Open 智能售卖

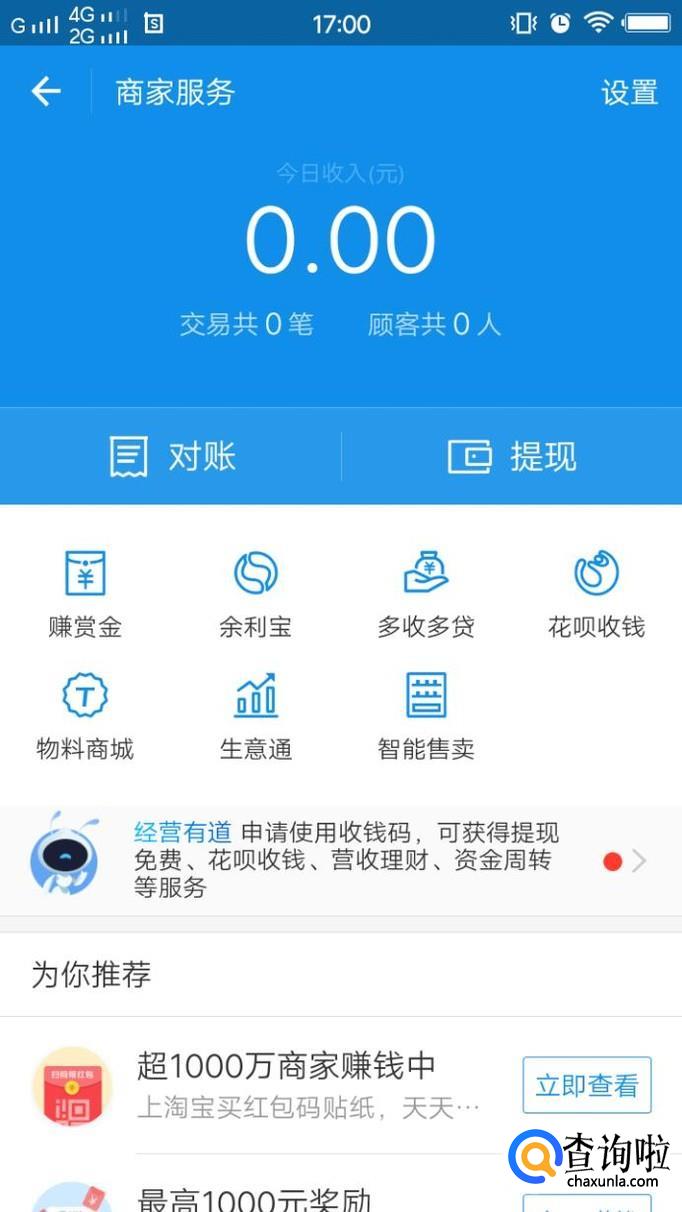426,716
